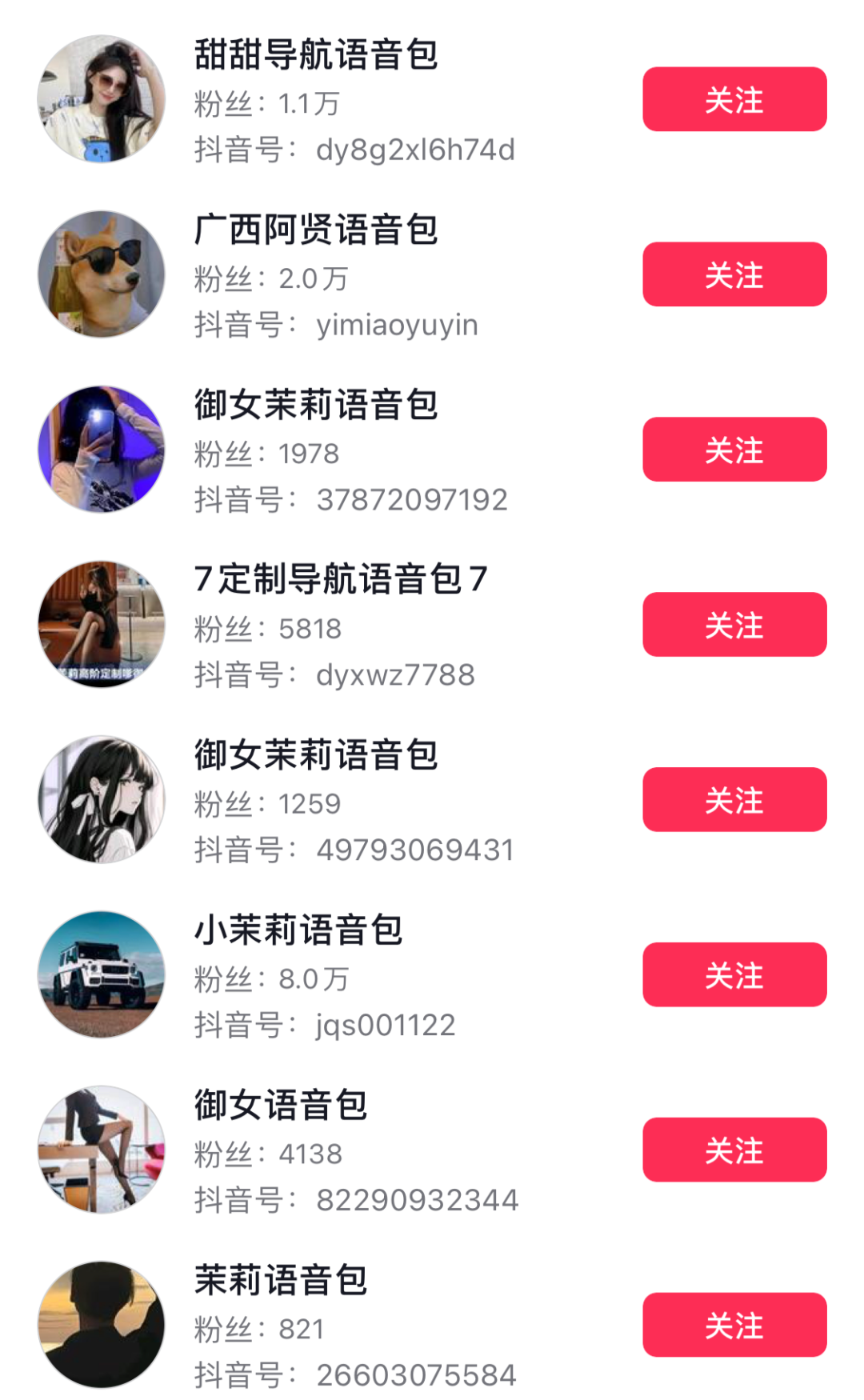
Task: Open 小茉莉语音包 profile
Action: click(x=298, y=930)
